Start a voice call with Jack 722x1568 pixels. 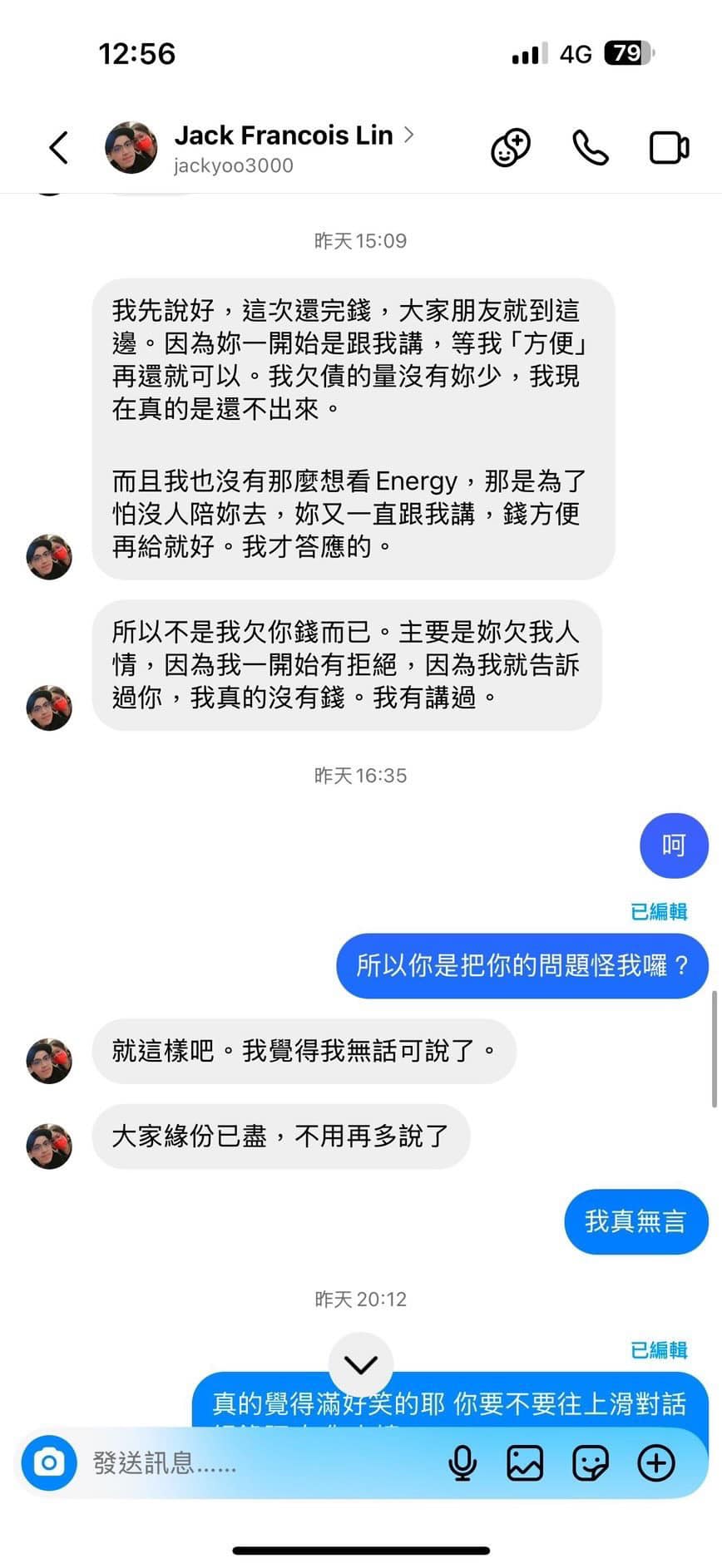pyautogui.click(x=591, y=148)
